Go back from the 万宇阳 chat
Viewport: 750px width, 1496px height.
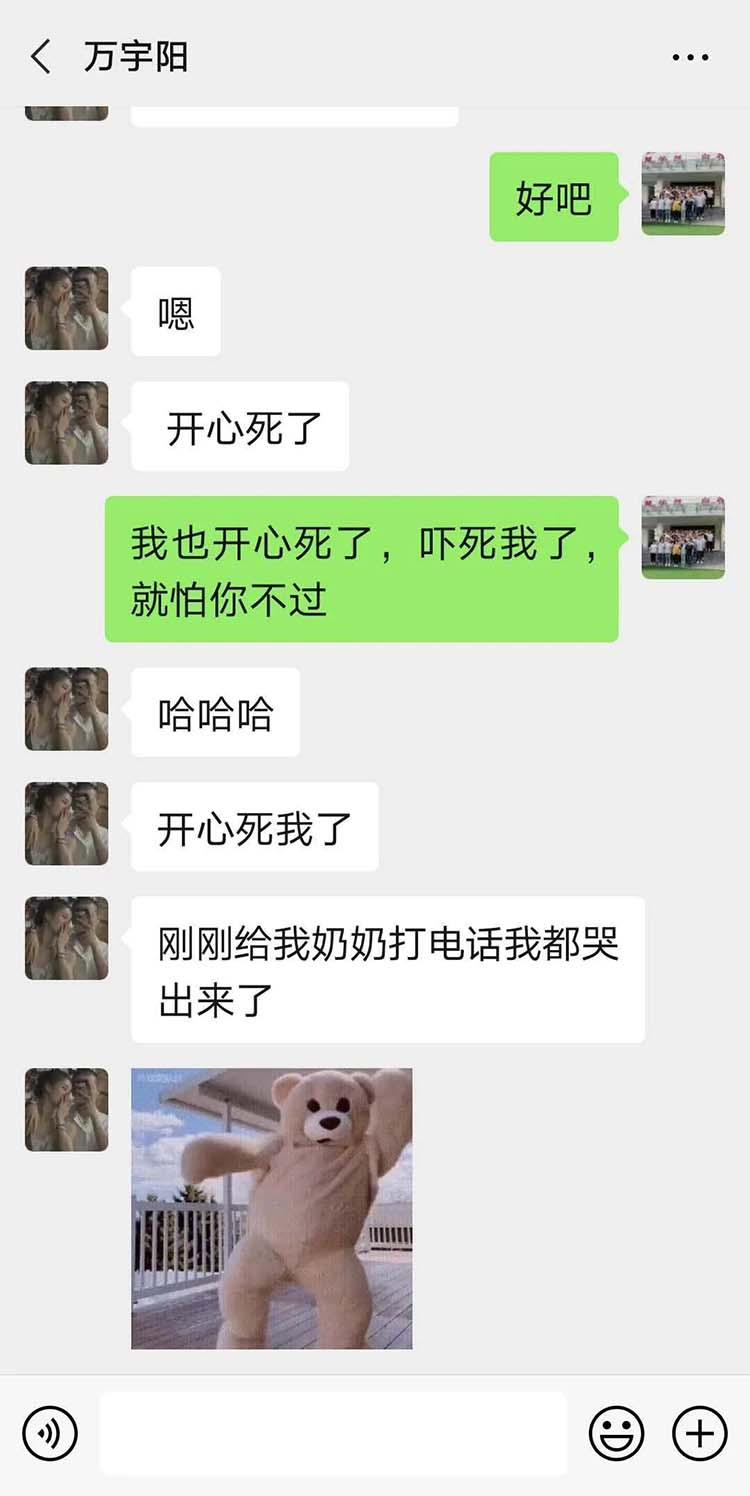click(x=41, y=57)
